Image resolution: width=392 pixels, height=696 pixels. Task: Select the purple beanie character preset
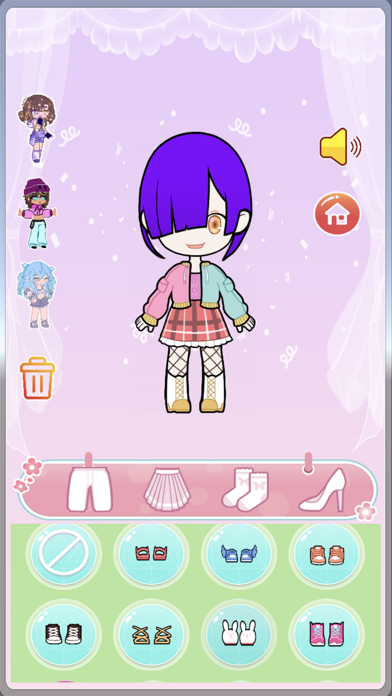(x=37, y=214)
